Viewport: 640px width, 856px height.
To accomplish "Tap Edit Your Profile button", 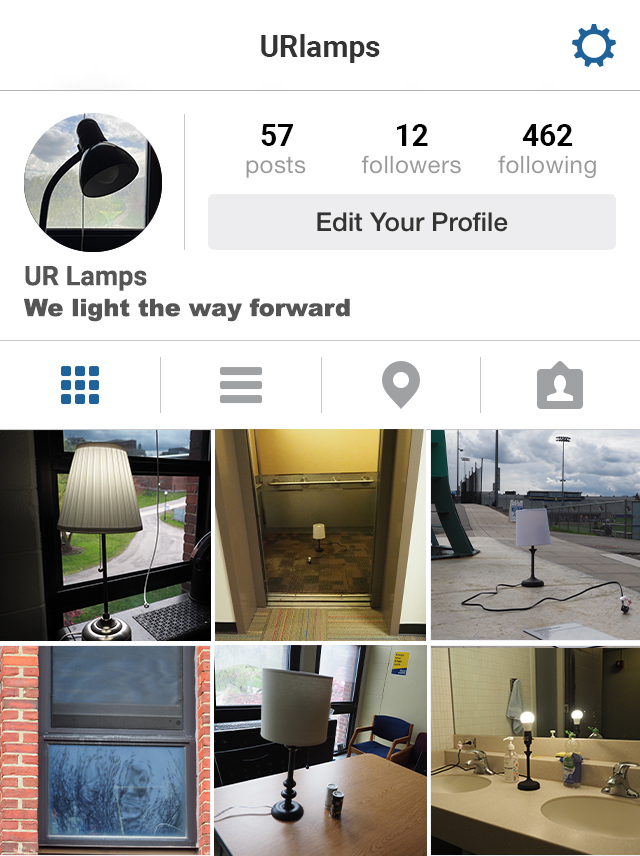I will [411, 222].
